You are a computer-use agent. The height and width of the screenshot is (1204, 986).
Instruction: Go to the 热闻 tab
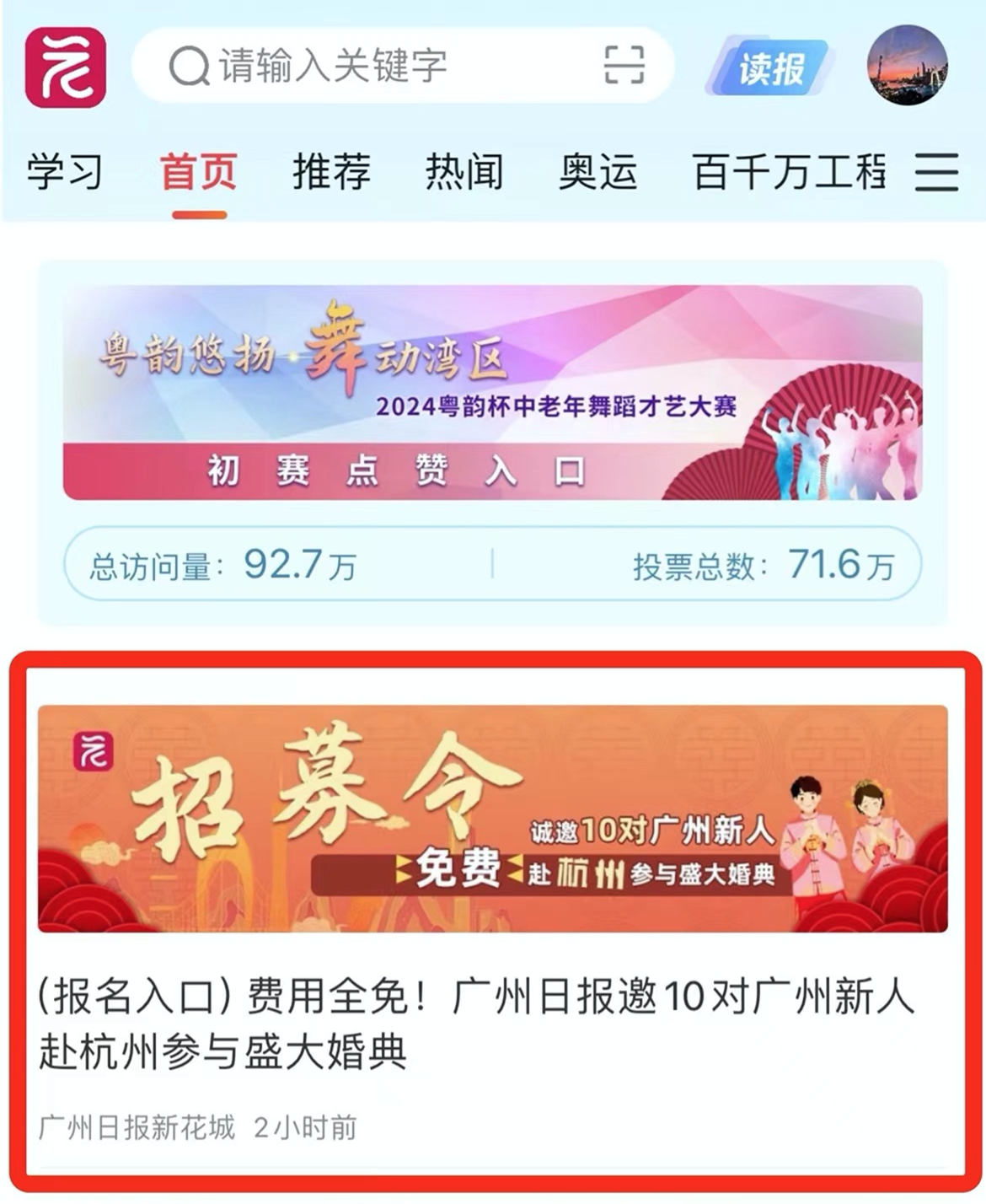(x=464, y=173)
